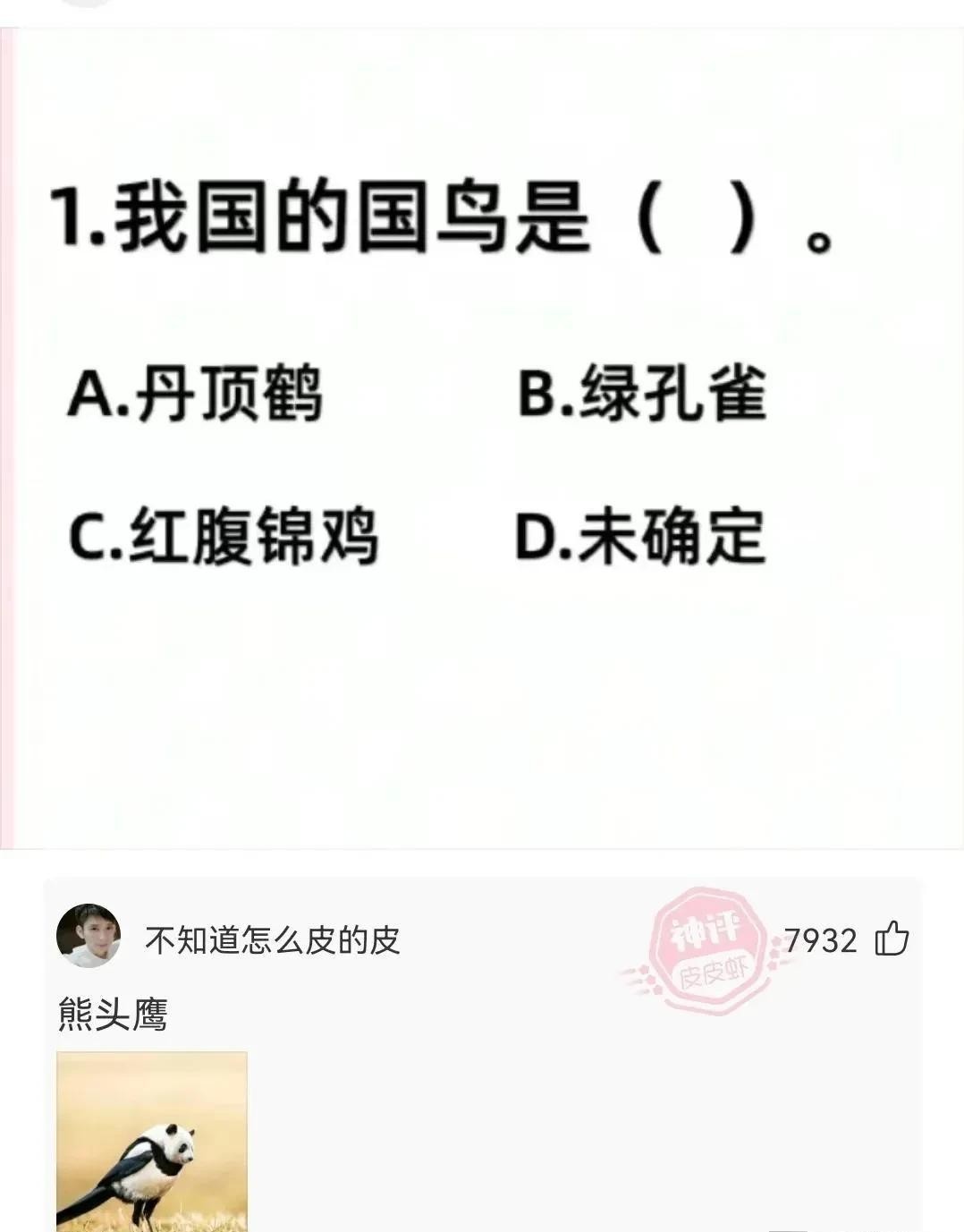Open the panda-bird image in the comment
964x1232 pixels.
tap(151, 1141)
